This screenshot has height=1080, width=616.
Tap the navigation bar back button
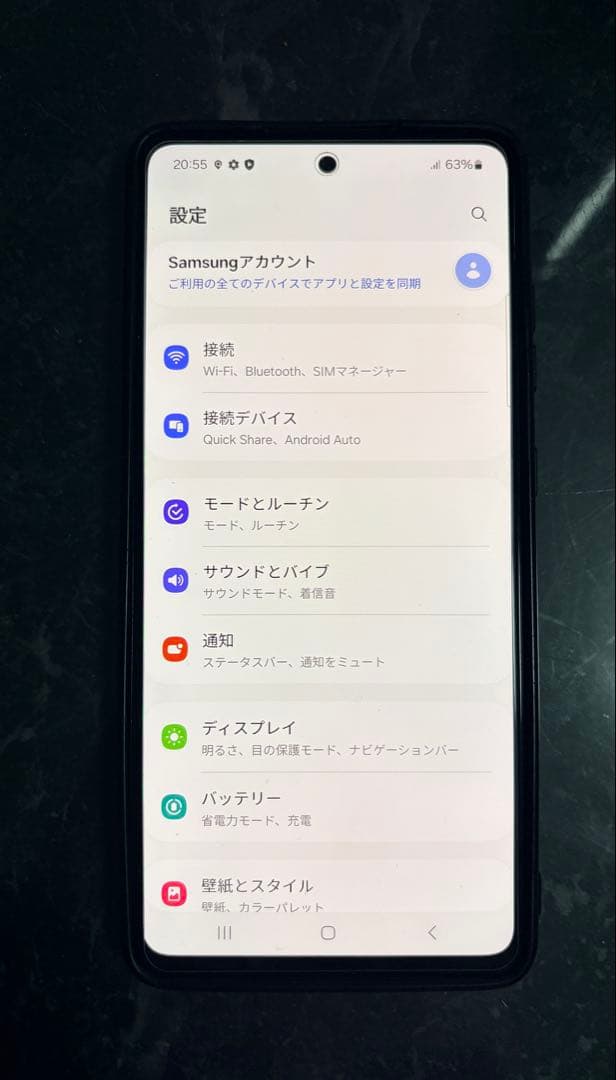tap(432, 933)
